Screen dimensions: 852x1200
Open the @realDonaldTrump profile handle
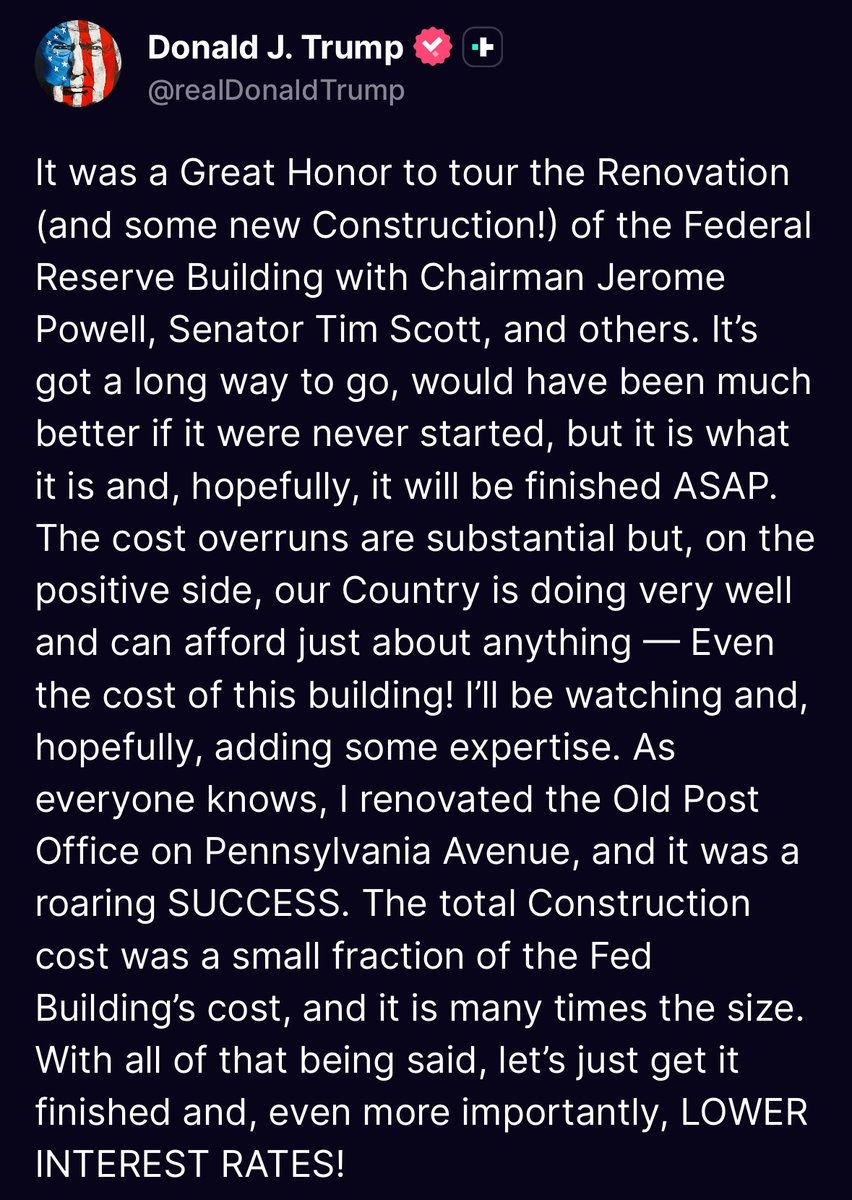(276, 91)
